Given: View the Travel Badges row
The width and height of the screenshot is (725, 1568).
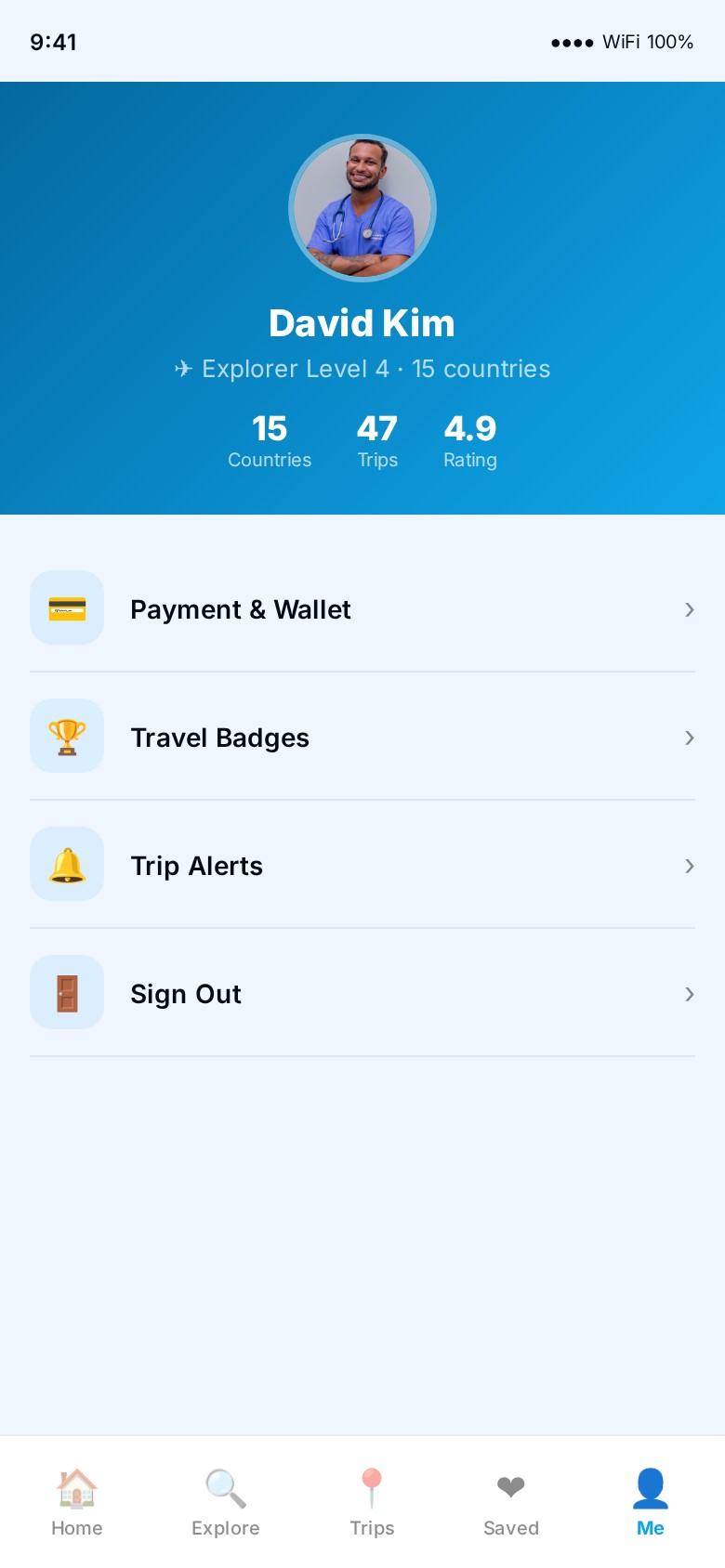Looking at the screenshot, I should 362,738.
